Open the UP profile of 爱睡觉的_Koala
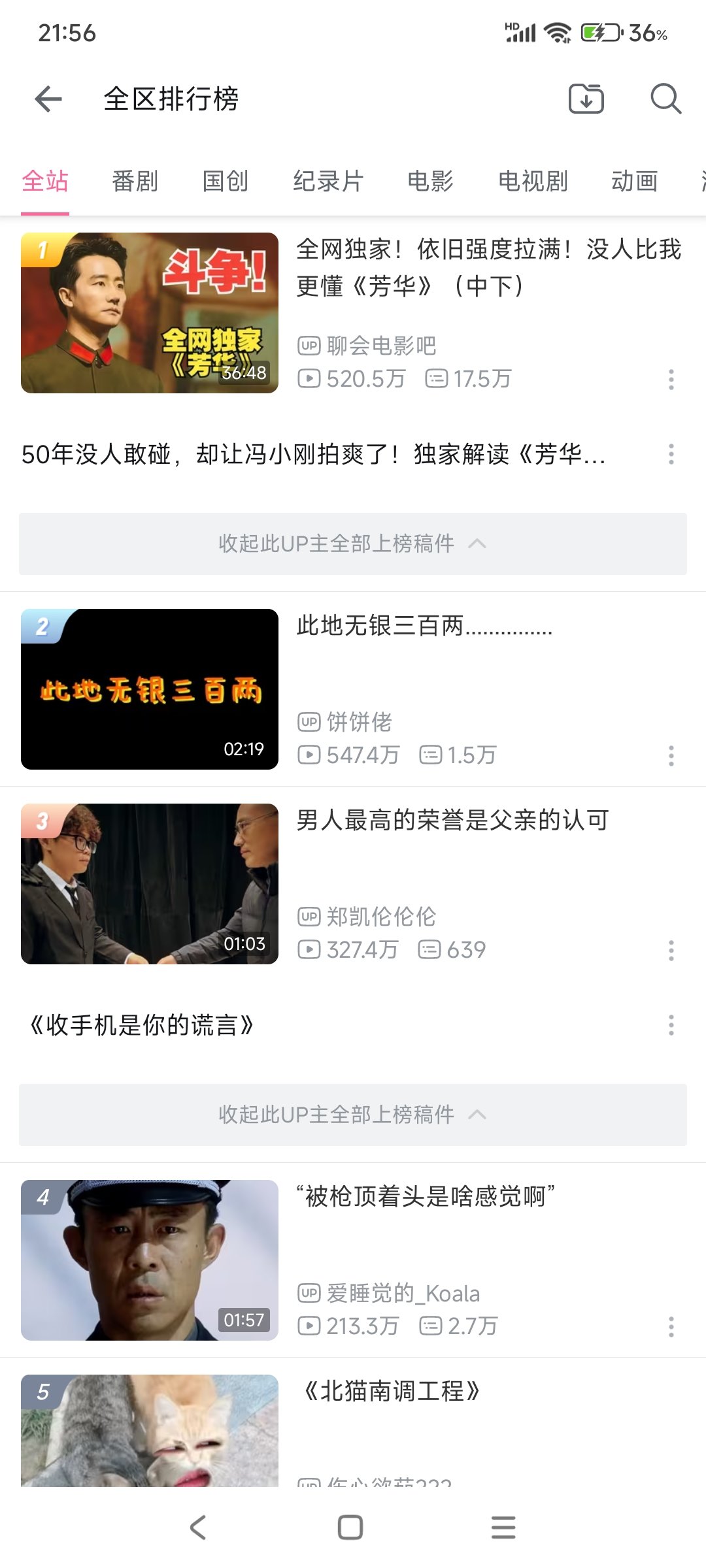The width and height of the screenshot is (706, 1568). [402, 1292]
